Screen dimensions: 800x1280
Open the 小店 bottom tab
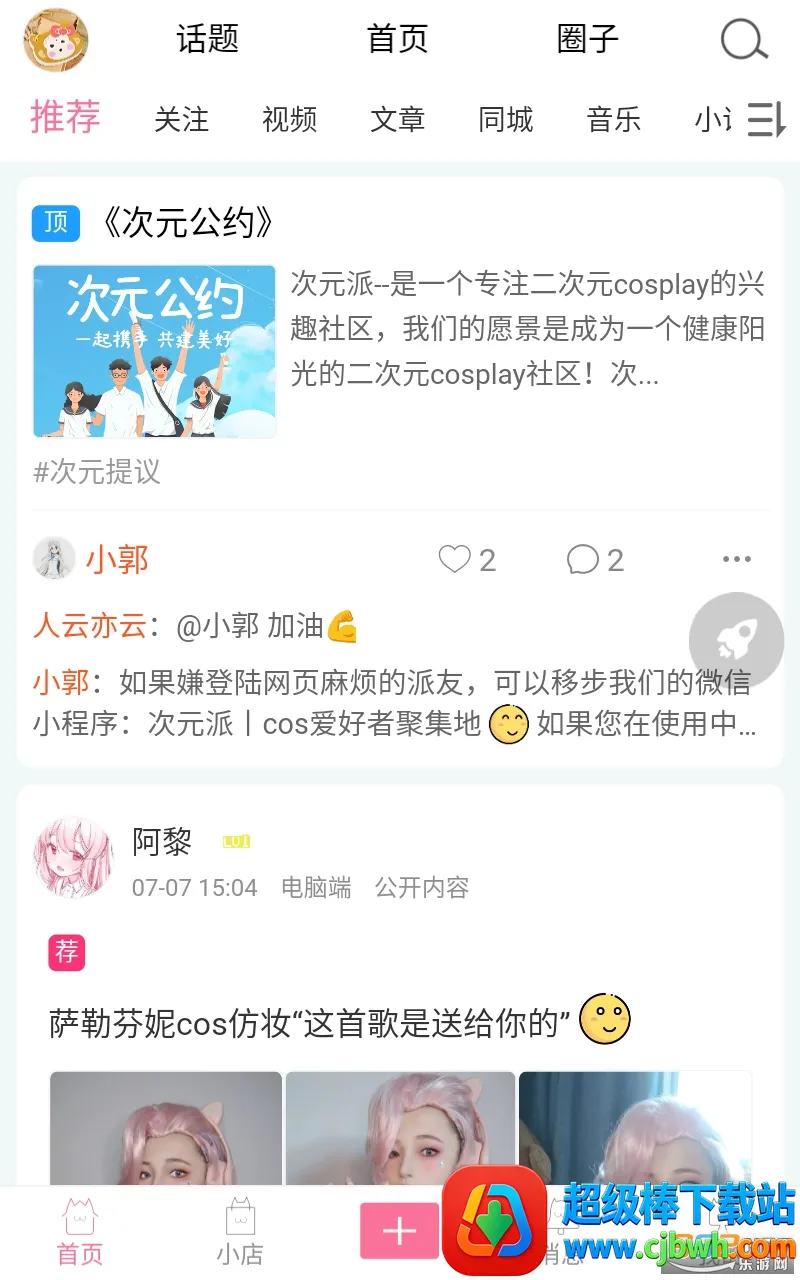tap(240, 1232)
